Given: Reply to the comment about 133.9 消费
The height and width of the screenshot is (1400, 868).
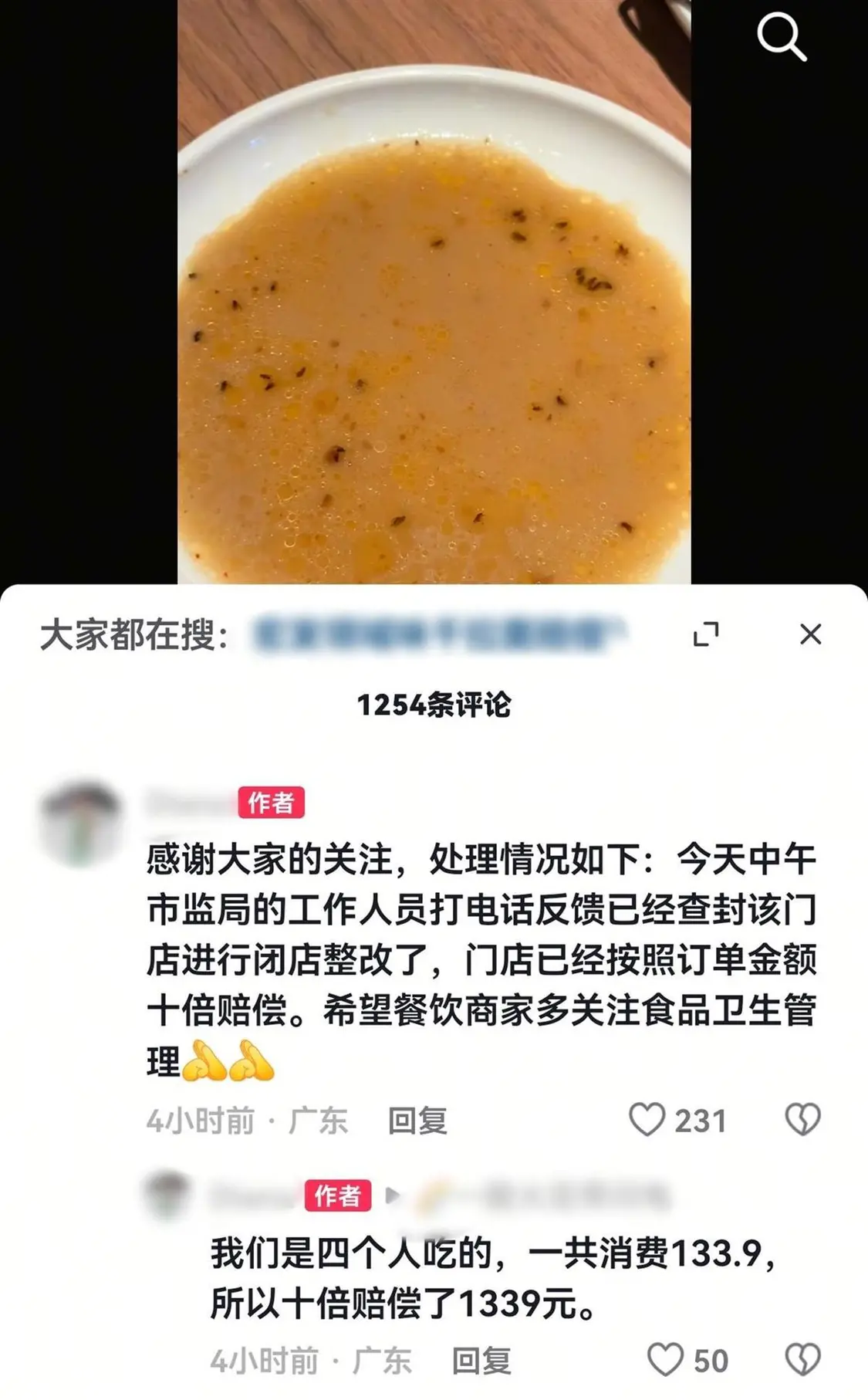Looking at the screenshot, I should [481, 1361].
